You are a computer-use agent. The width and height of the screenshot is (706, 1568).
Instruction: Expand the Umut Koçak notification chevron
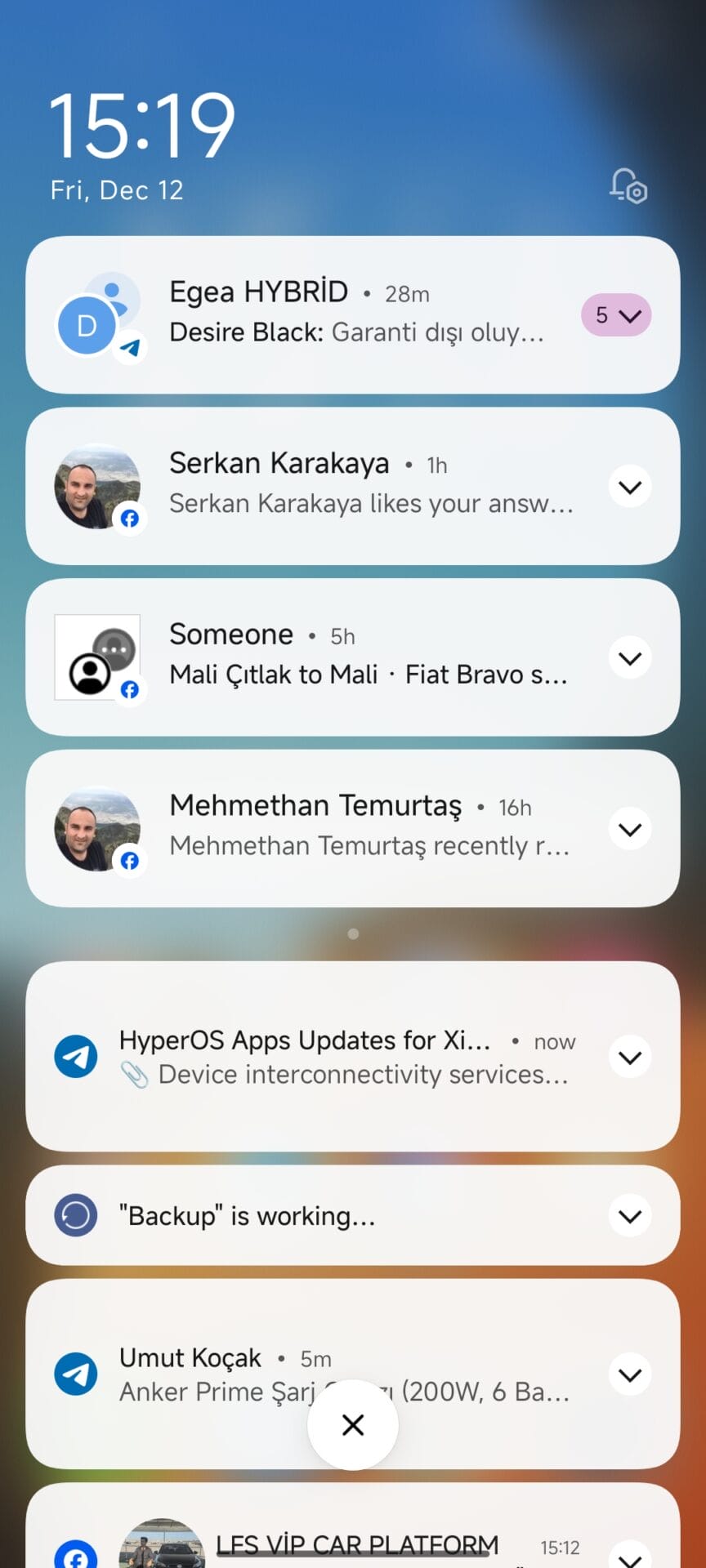tap(630, 1375)
